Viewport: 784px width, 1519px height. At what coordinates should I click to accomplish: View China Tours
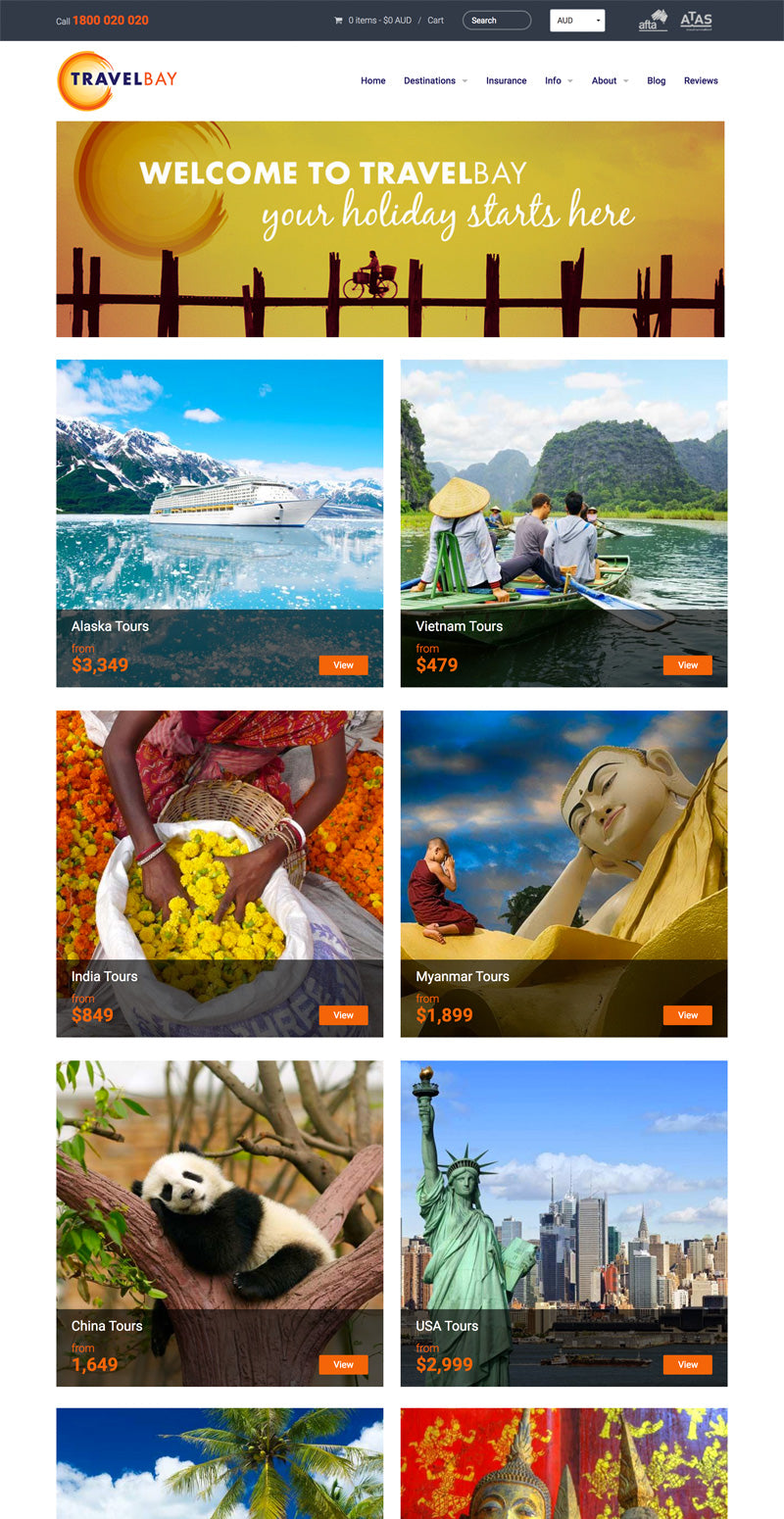click(x=343, y=1364)
